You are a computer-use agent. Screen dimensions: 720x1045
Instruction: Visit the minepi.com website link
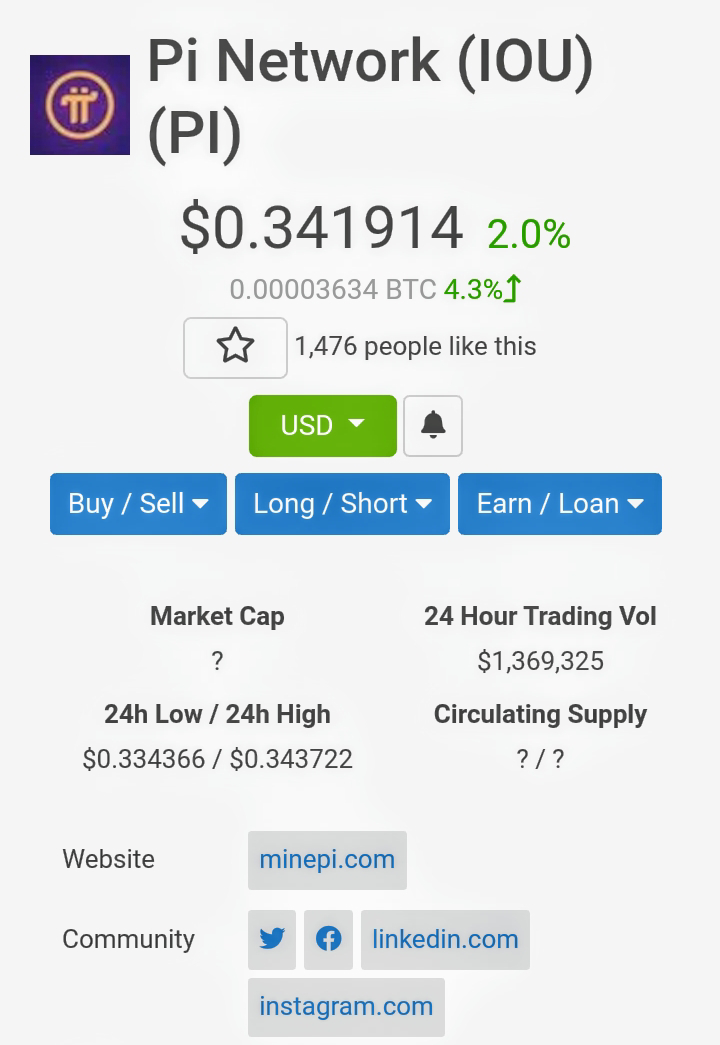[327, 859]
